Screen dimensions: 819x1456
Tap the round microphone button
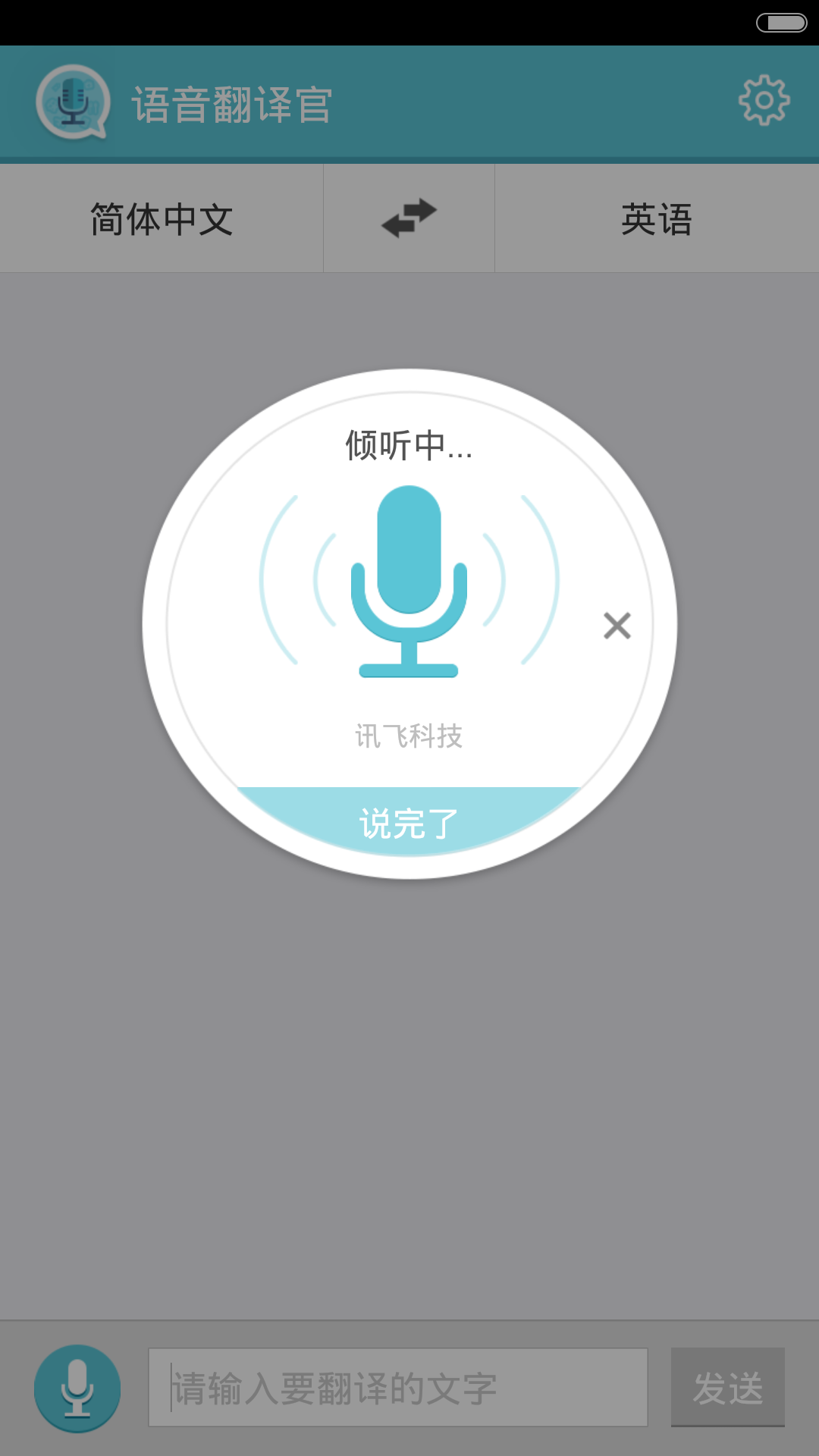click(x=77, y=1388)
